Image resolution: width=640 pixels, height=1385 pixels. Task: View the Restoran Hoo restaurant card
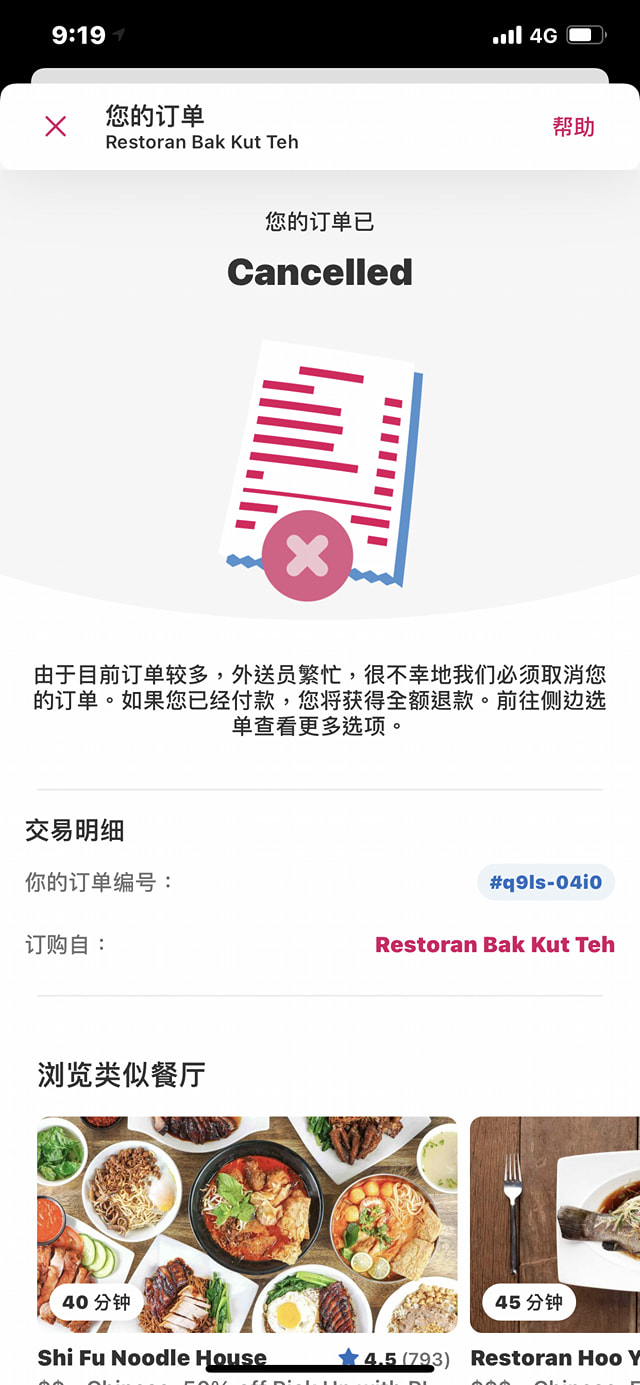(555, 1225)
